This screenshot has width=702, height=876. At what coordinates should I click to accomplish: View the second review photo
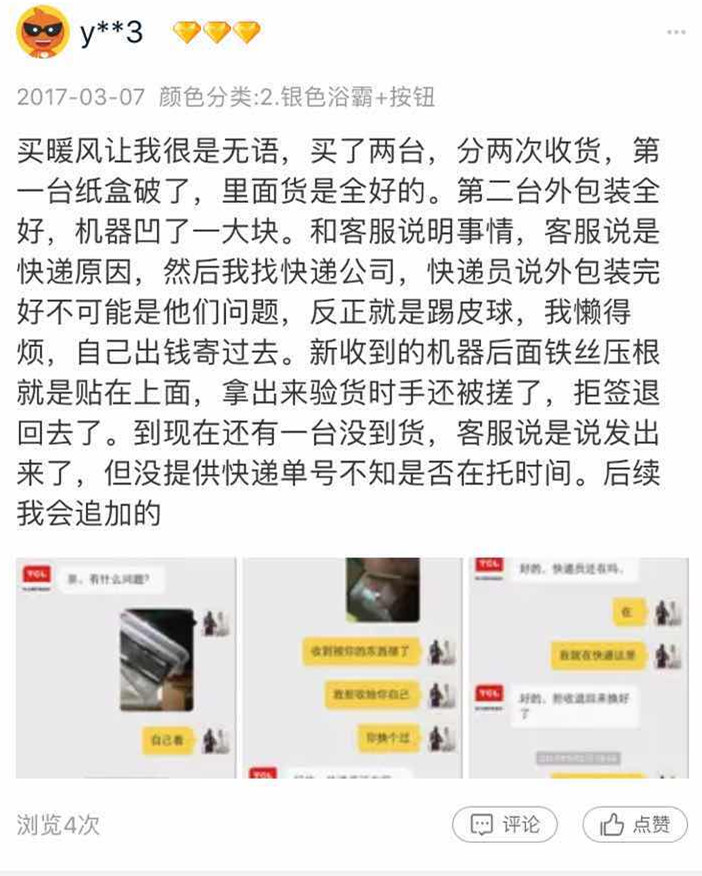[x=351, y=667]
